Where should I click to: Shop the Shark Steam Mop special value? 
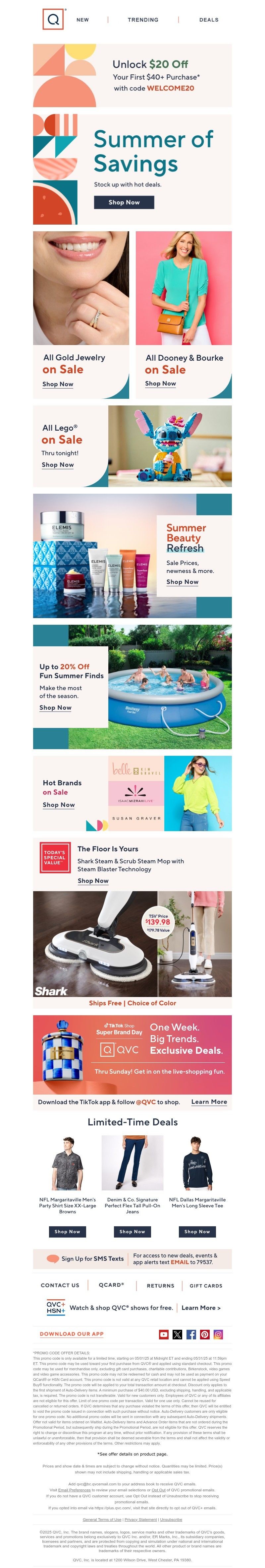pyautogui.click(x=93, y=881)
